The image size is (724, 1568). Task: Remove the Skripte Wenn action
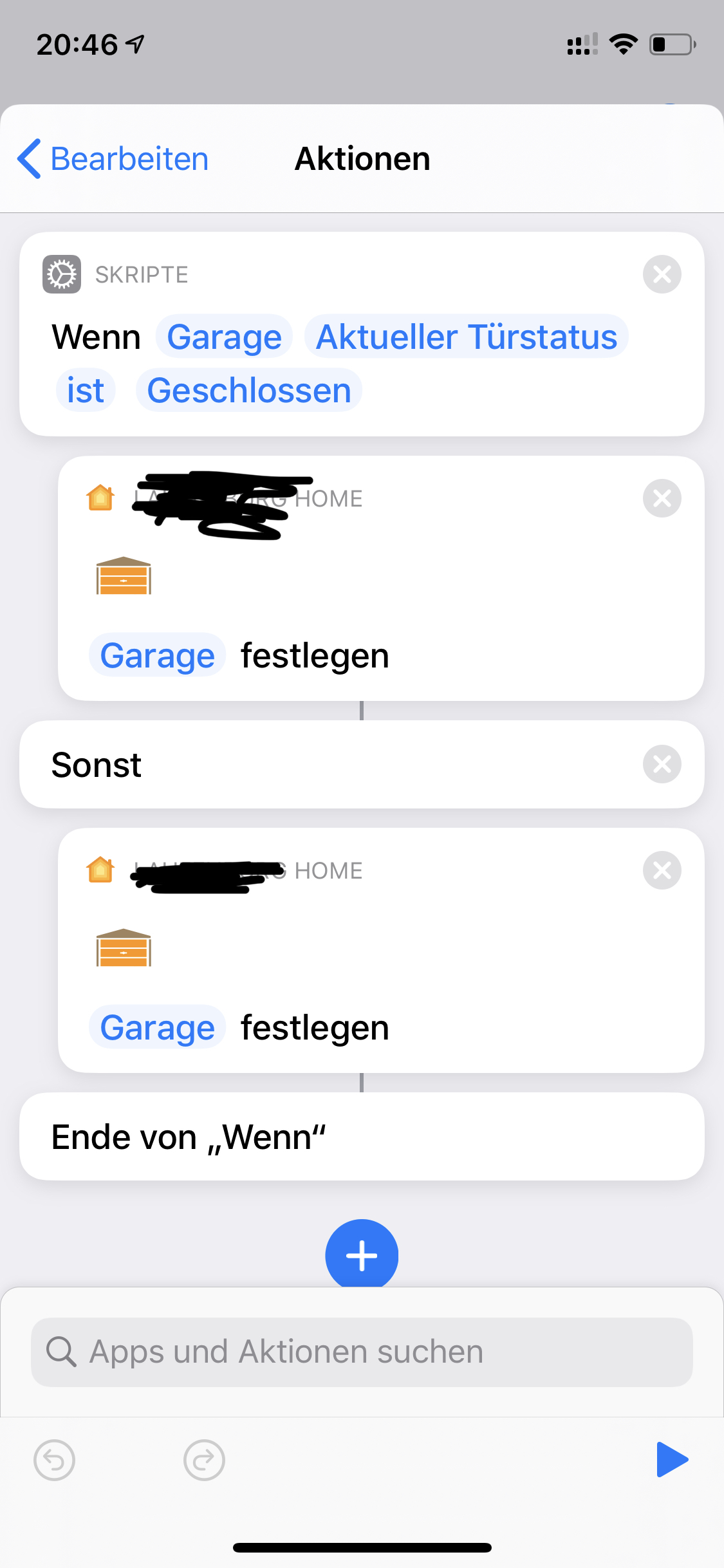coord(662,274)
